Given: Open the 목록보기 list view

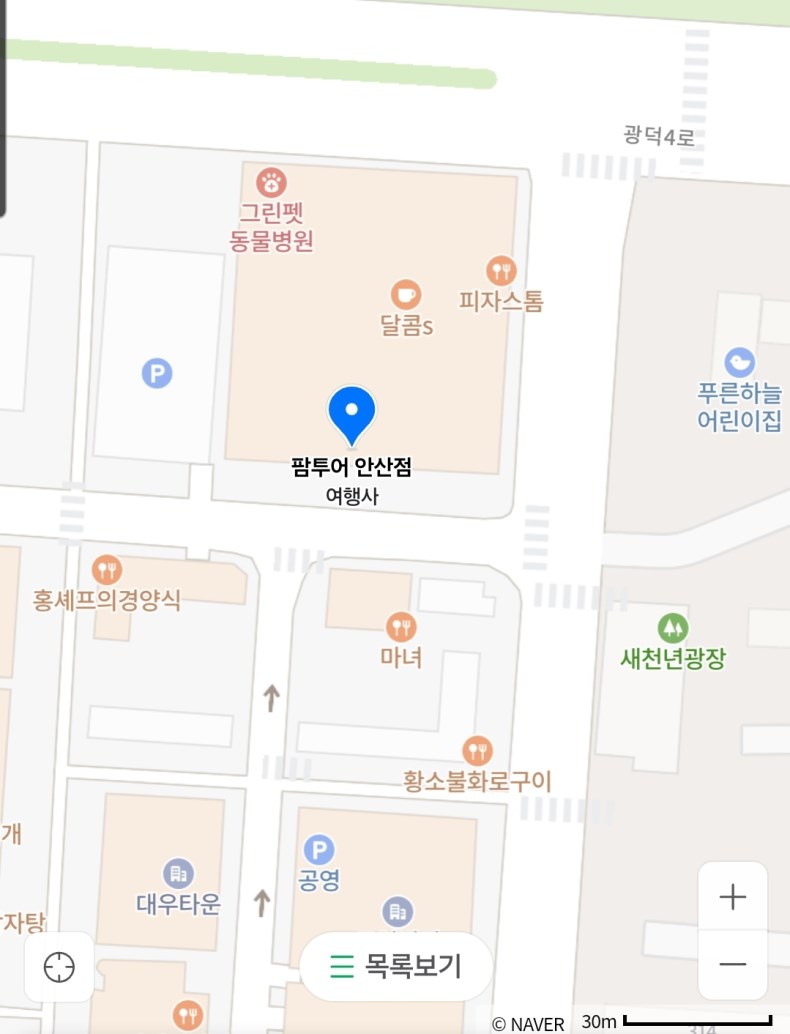Looking at the screenshot, I should pos(397,966).
